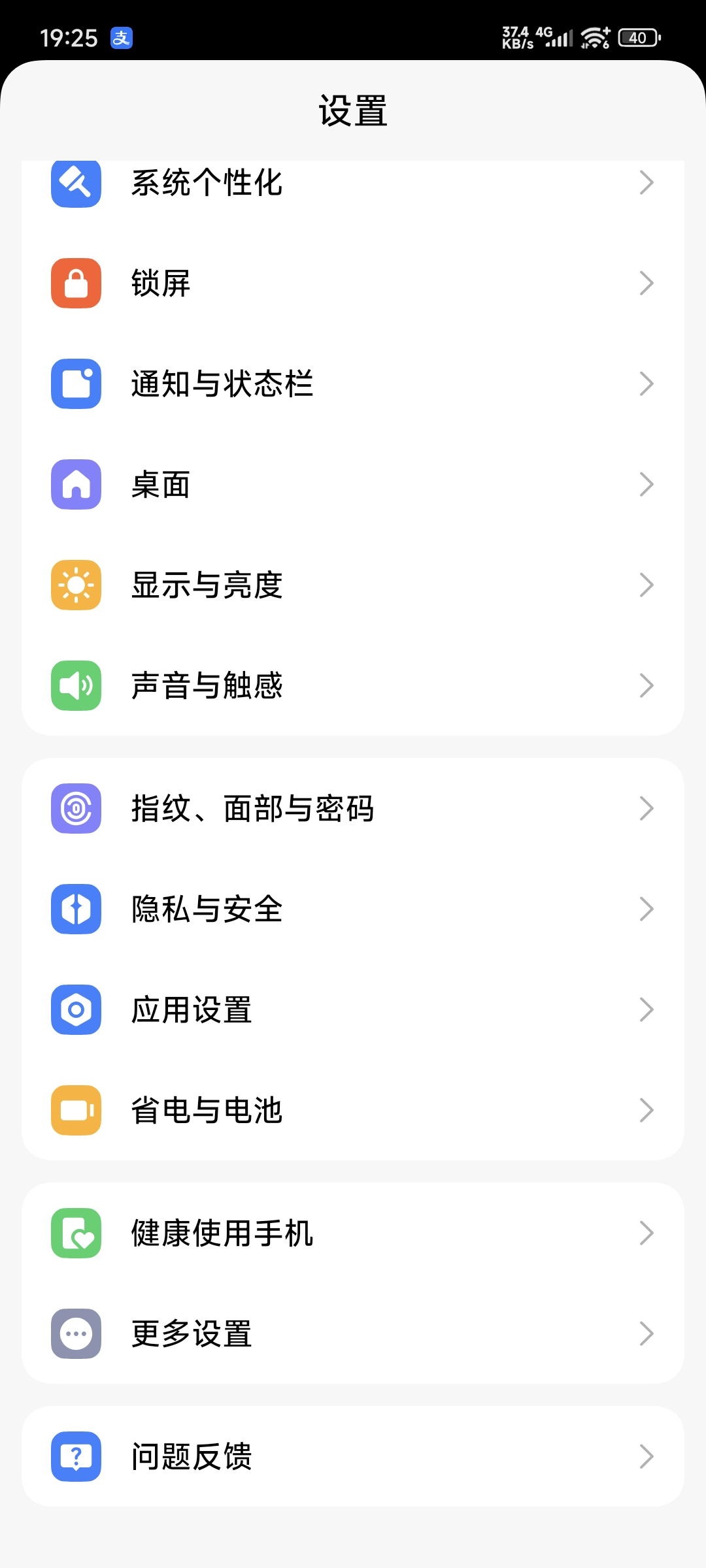This screenshot has width=706, height=1568.
Task: Tap the 健康使用手机 green heart icon
Action: pyautogui.click(x=76, y=1233)
